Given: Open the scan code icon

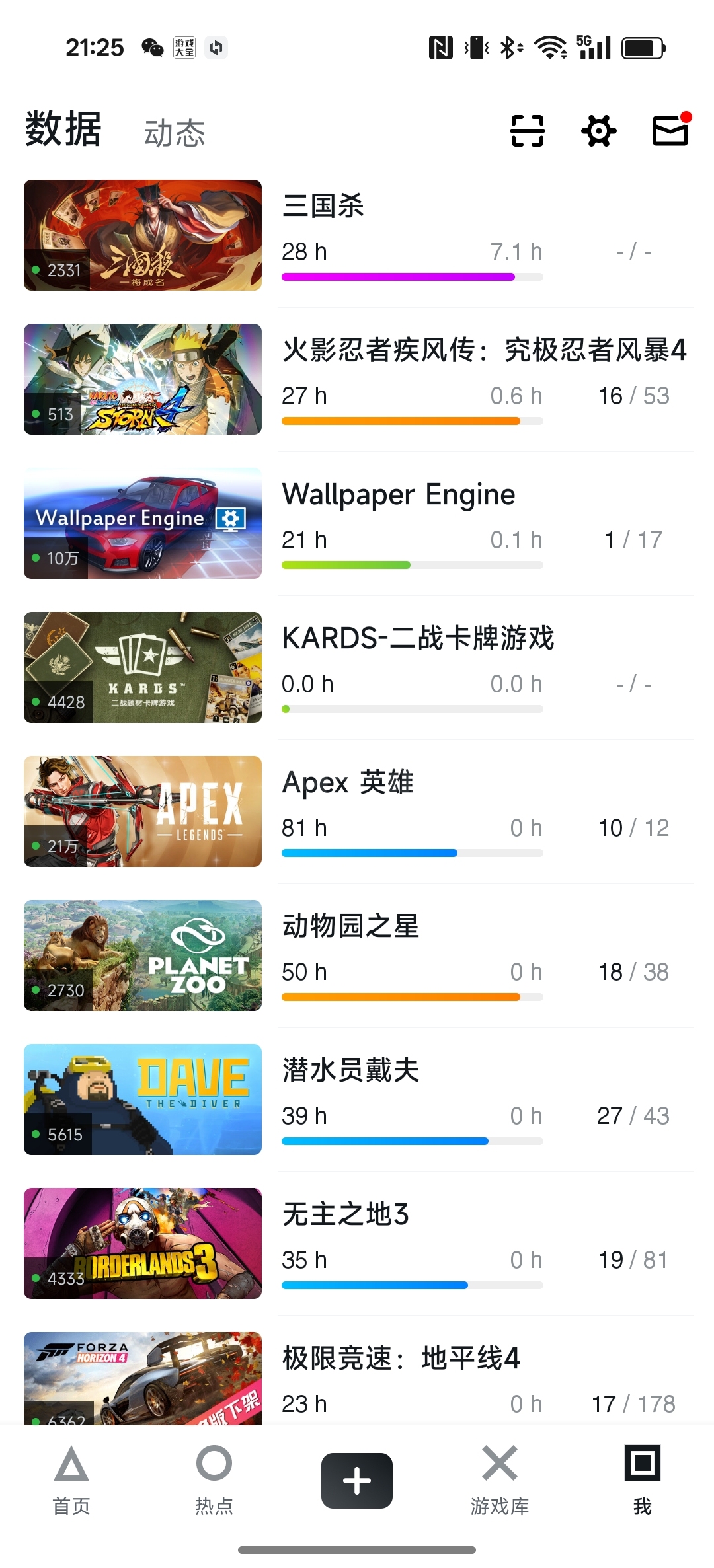Looking at the screenshot, I should [x=527, y=130].
